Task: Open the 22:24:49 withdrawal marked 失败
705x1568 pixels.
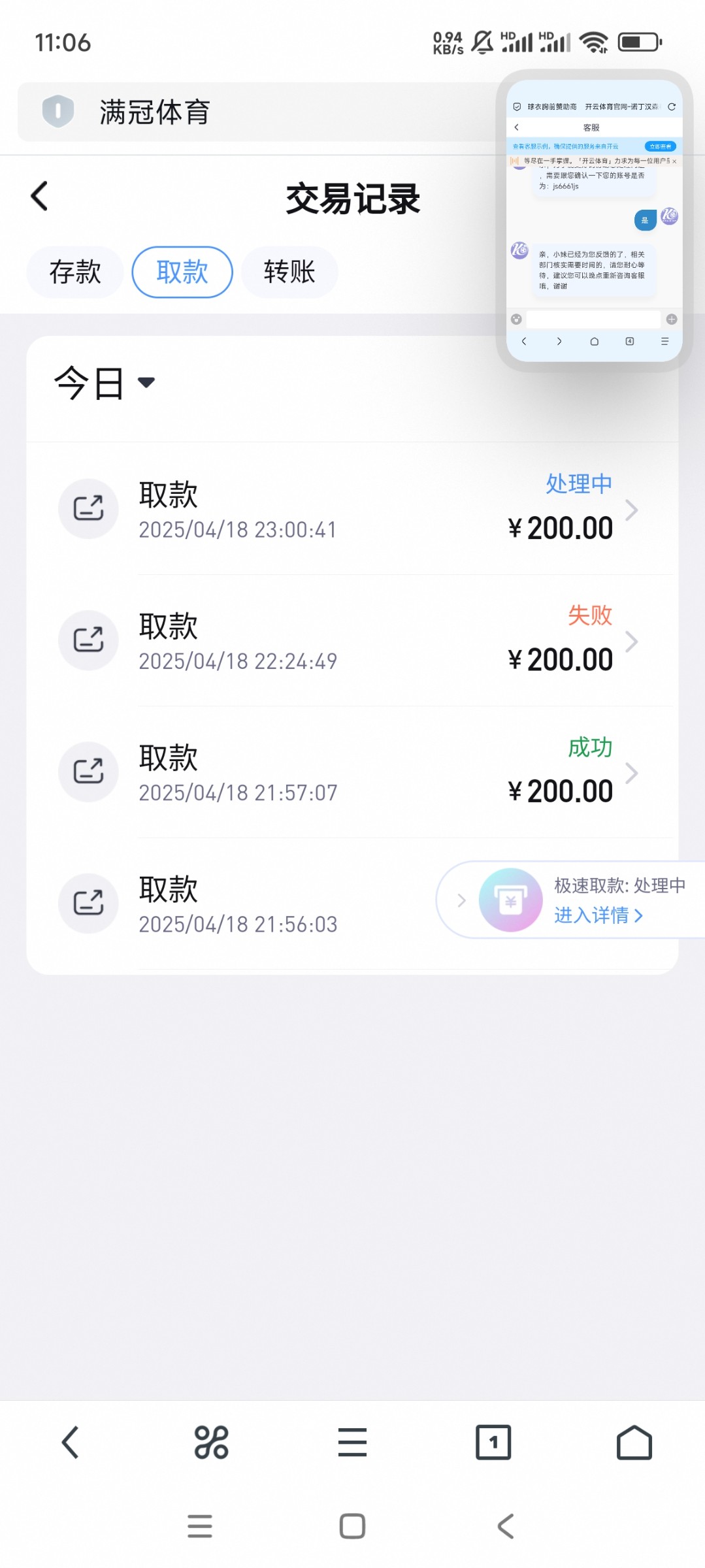Action: pyautogui.click(x=353, y=641)
